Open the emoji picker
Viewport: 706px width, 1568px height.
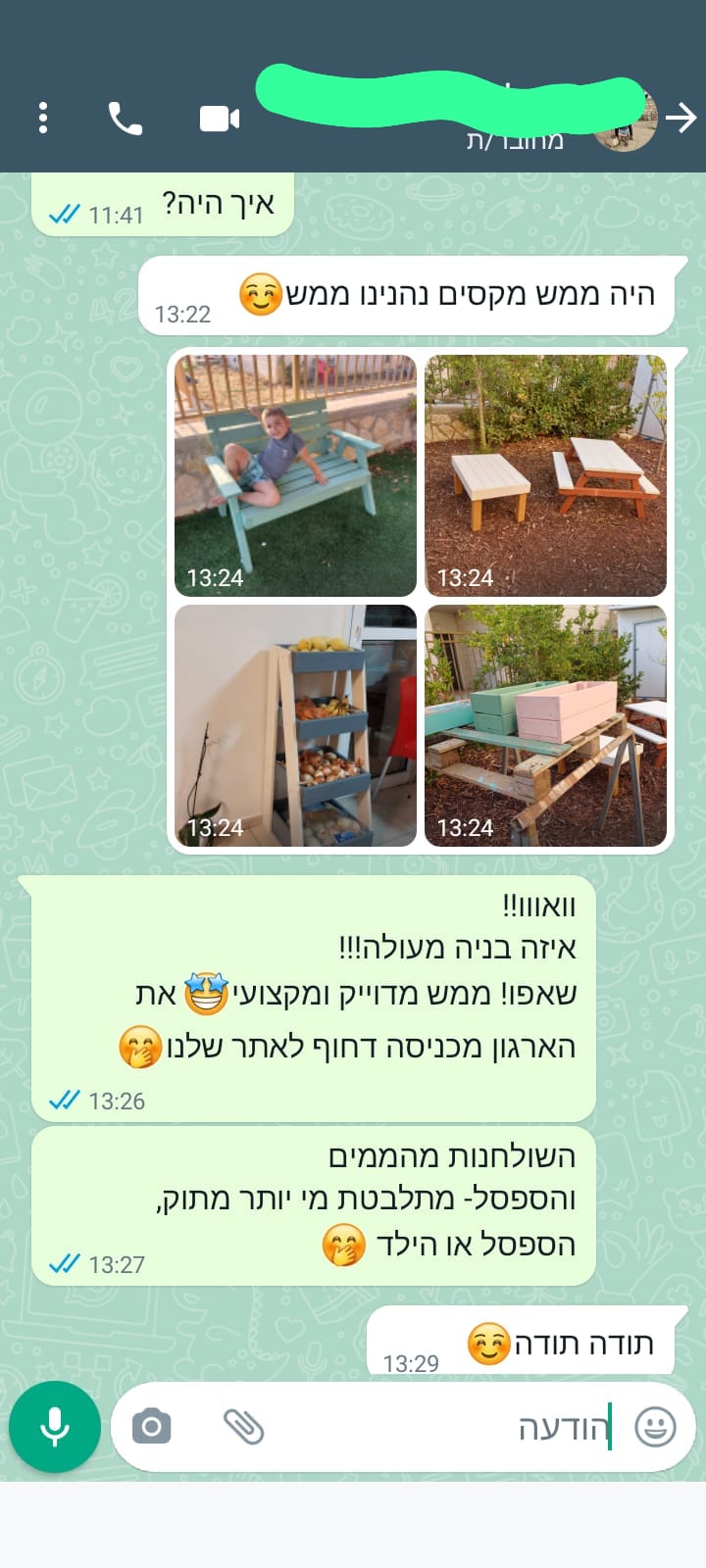point(655,1427)
